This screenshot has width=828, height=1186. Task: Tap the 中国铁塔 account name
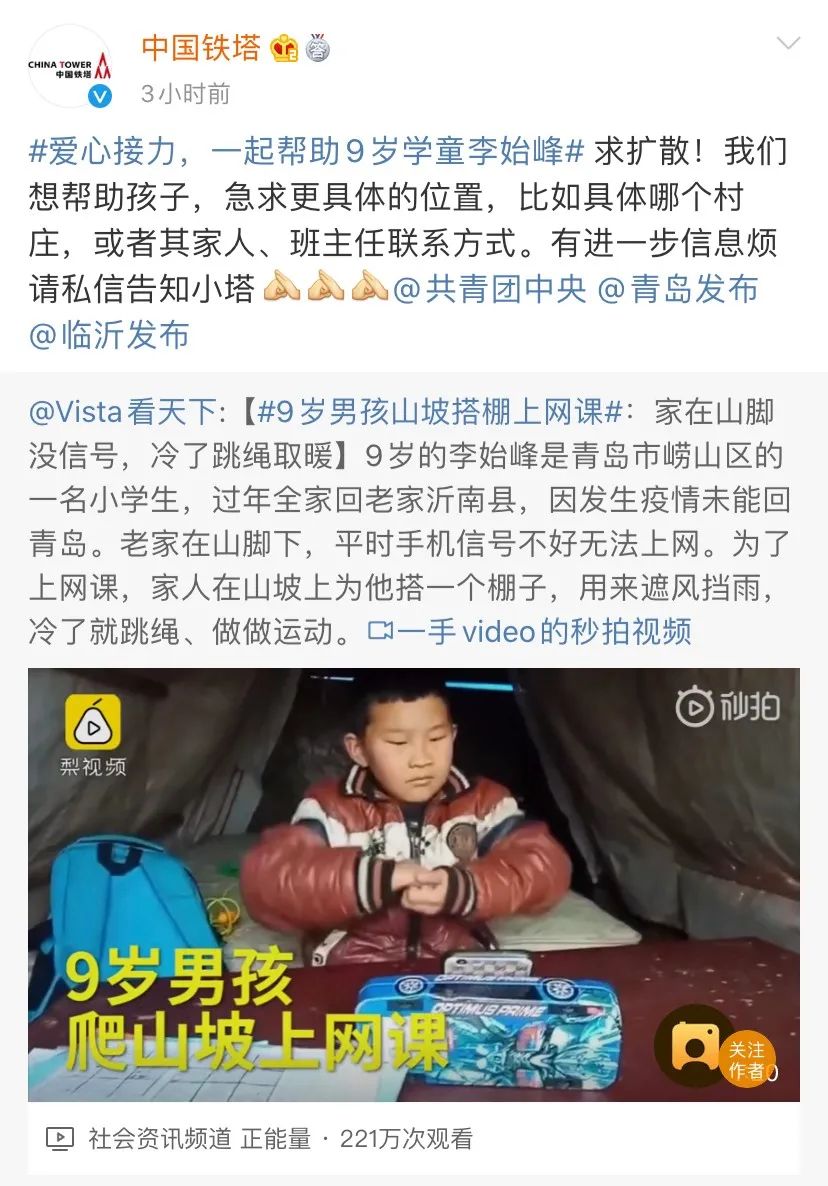[x=201, y=47]
